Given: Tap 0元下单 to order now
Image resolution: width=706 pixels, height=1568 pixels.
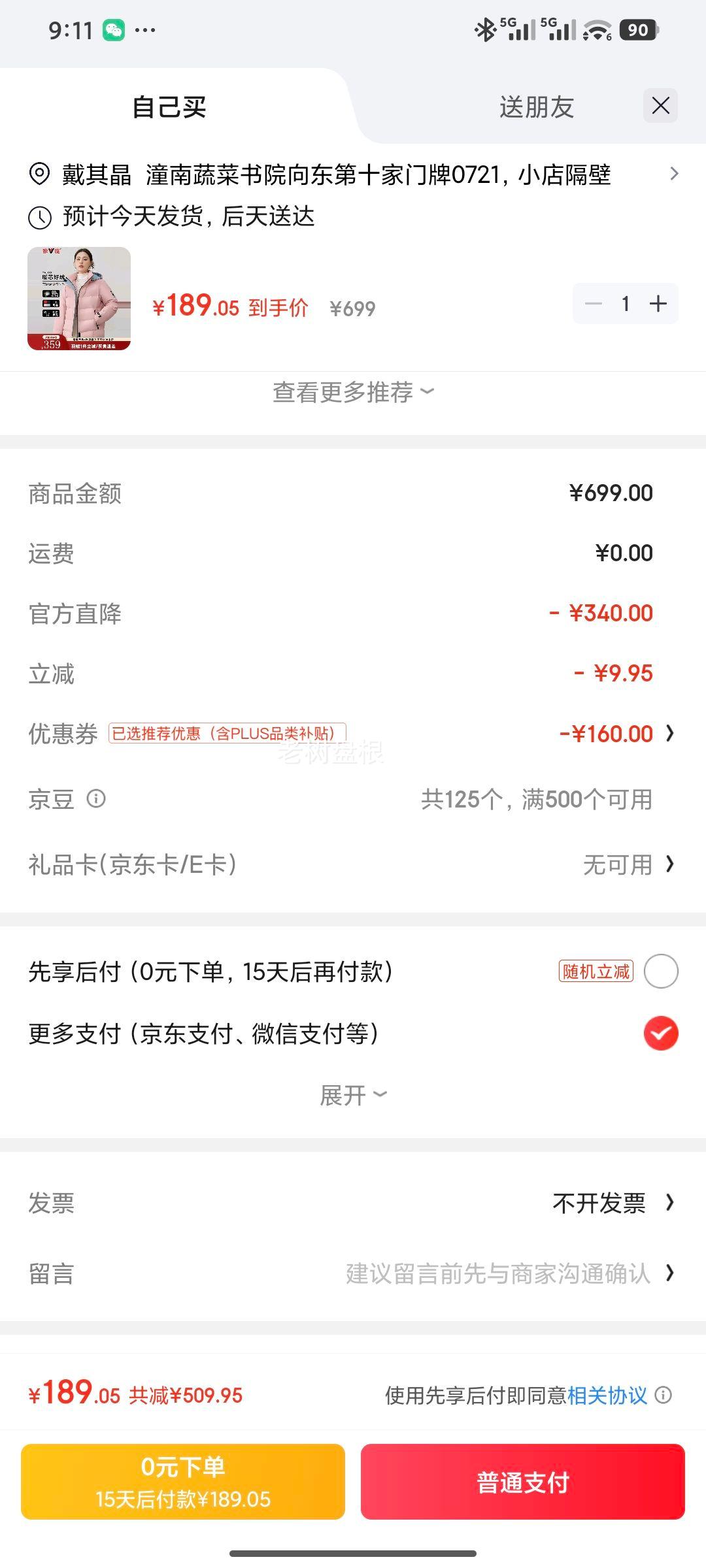Looking at the screenshot, I should point(183,1484).
